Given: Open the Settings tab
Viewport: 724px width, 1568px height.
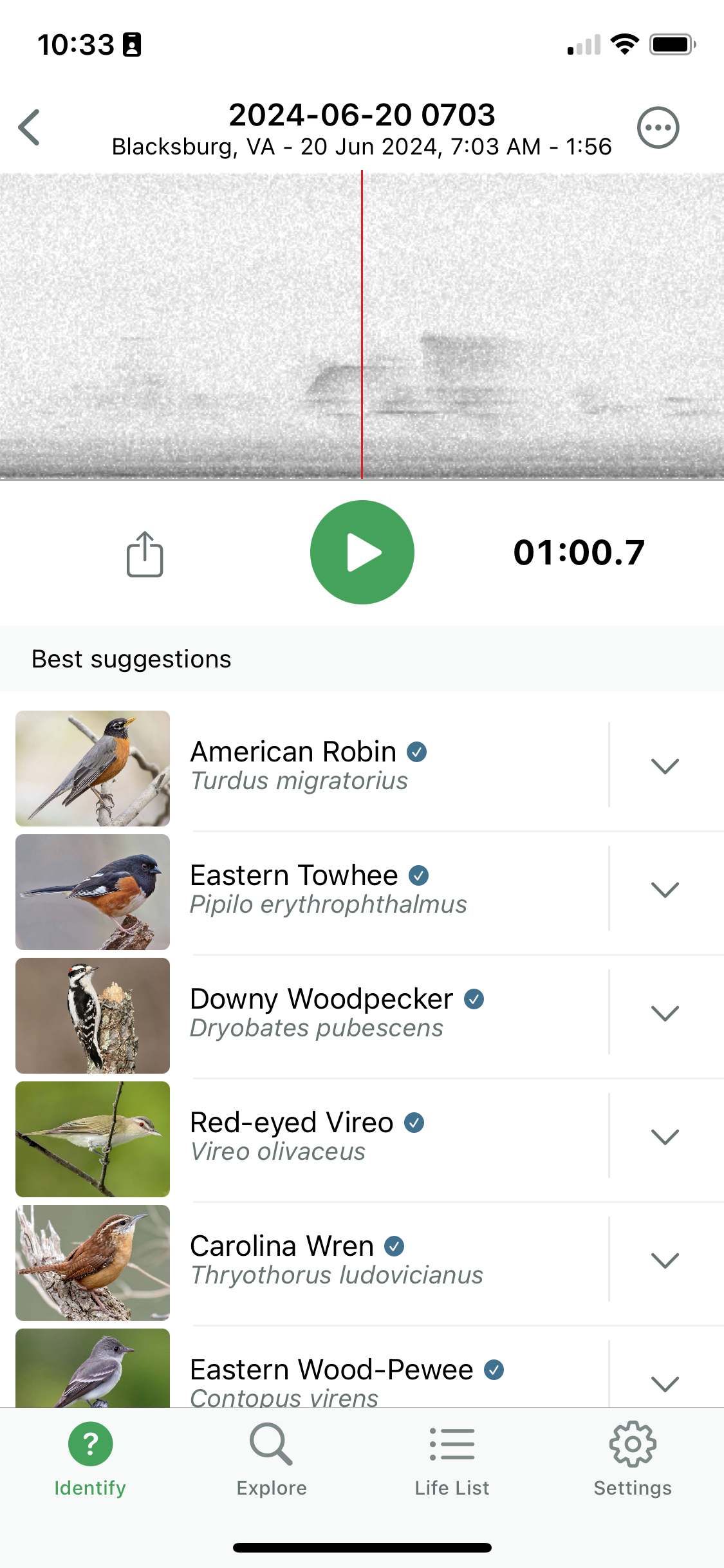Looking at the screenshot, I should click(633, 1460).
